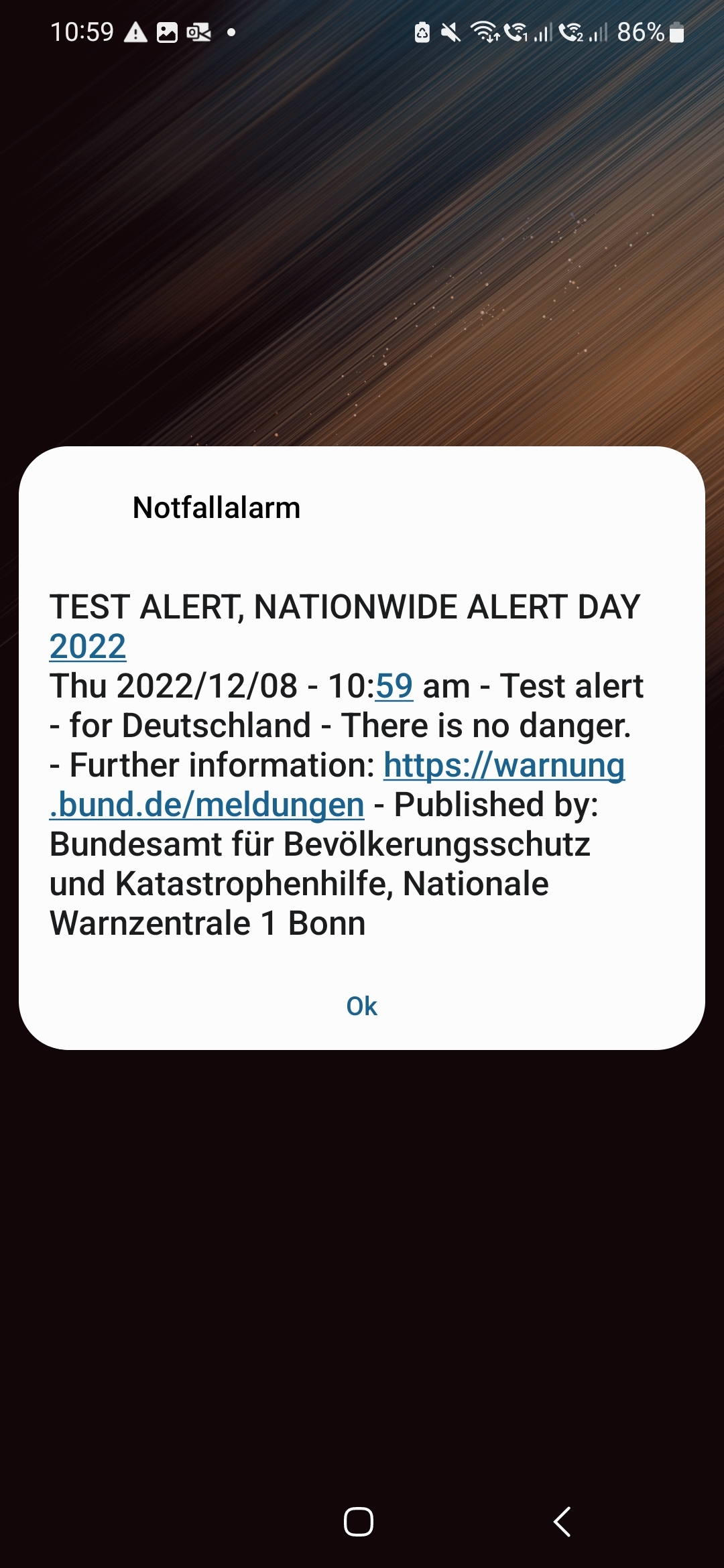Dismiss the alert with Ok
This screenshot has width=724, height=1568.
[361, 1006]
